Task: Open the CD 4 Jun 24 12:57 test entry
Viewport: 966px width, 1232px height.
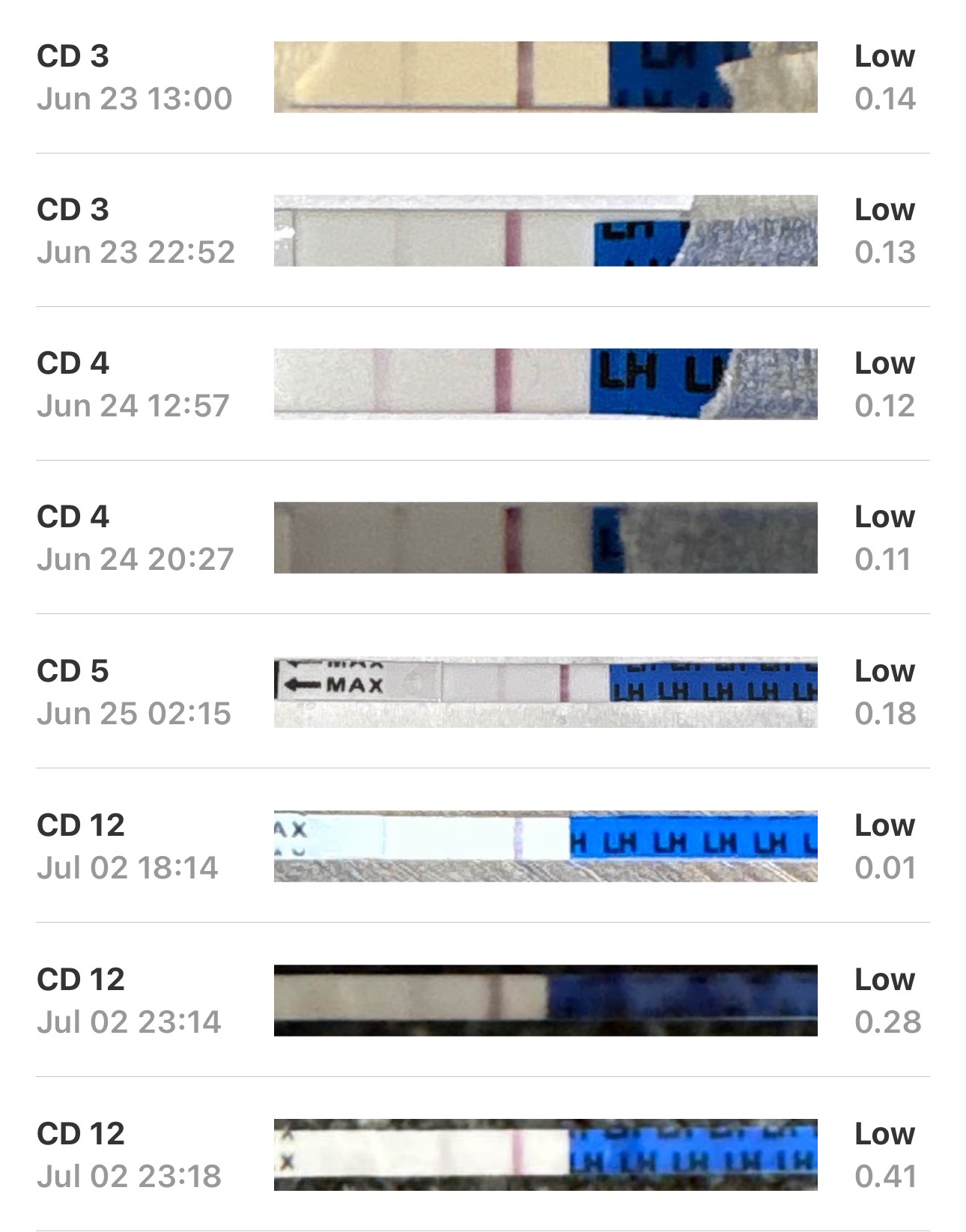Action: [483, 384]
